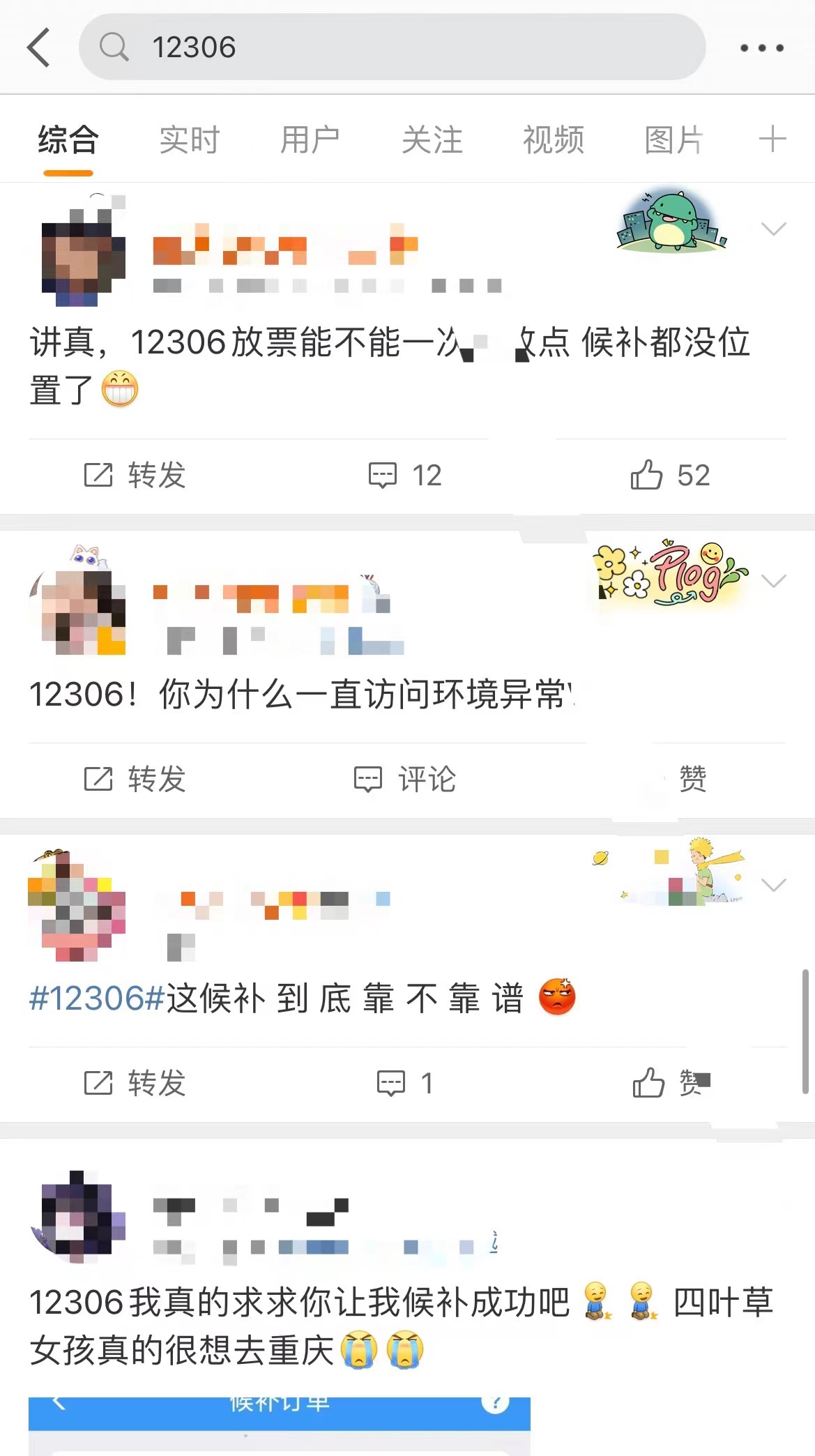Screen dimensions: 815x1456
Task: Switch to the 图片 tab
Action: 673,139
